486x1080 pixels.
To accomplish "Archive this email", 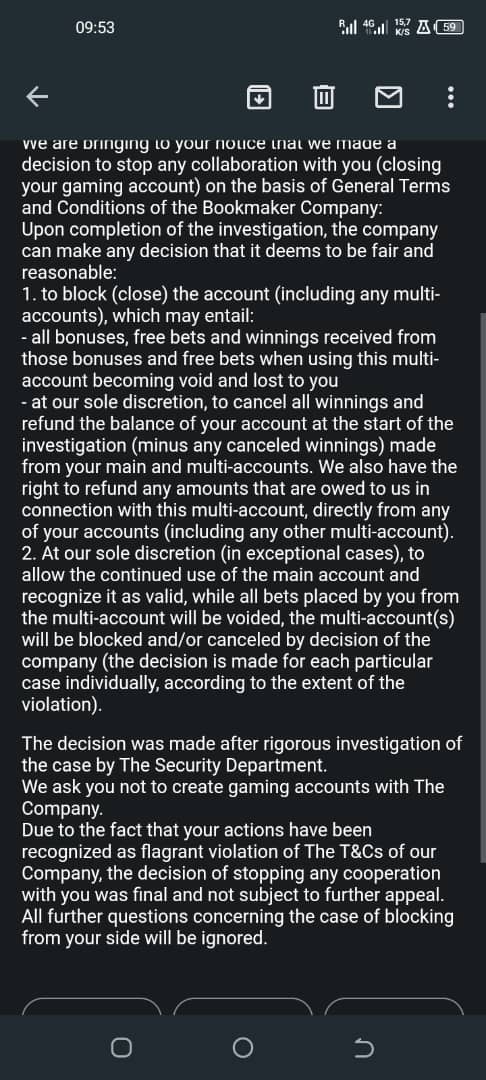I will coord(258,98).
